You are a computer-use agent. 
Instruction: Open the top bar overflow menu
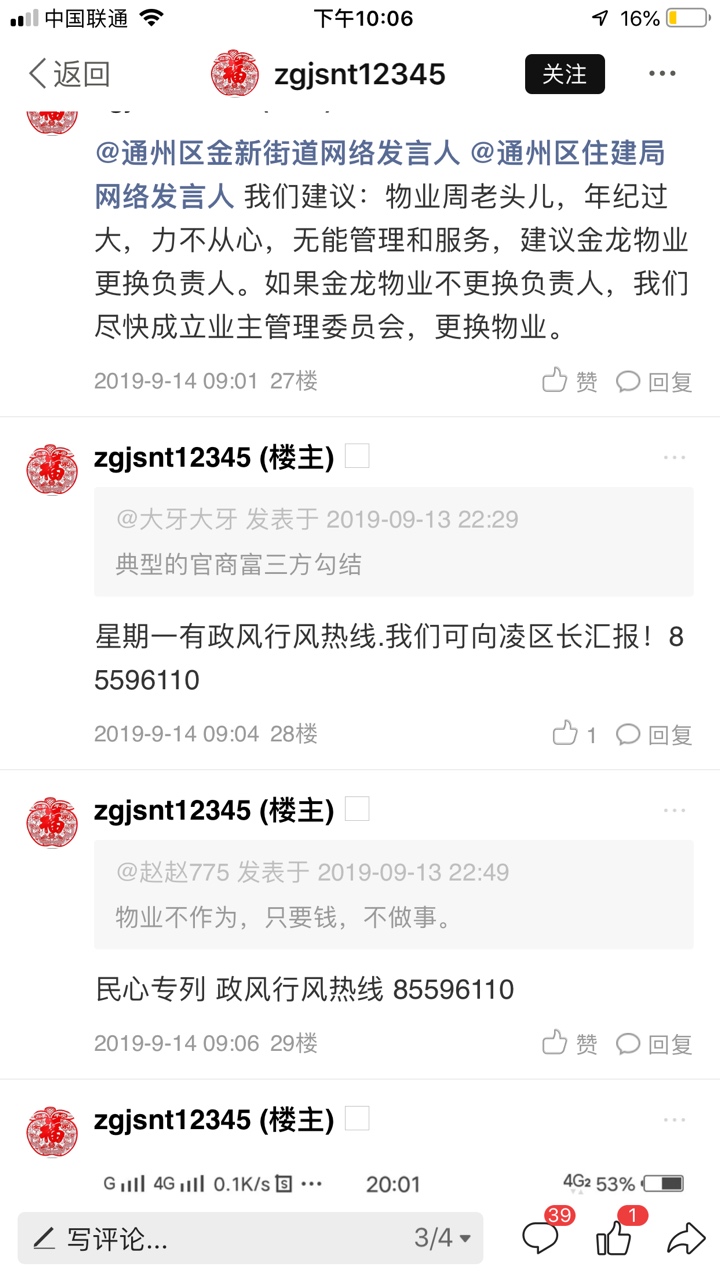pos(662,74)
